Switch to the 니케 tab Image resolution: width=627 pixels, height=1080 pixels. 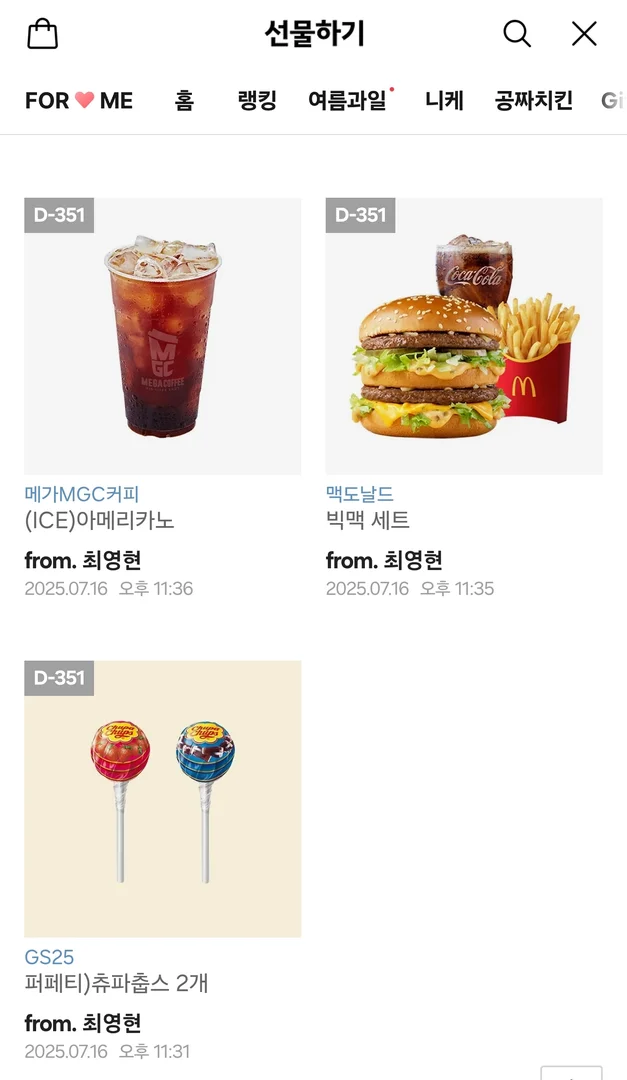tap(444, 100)
